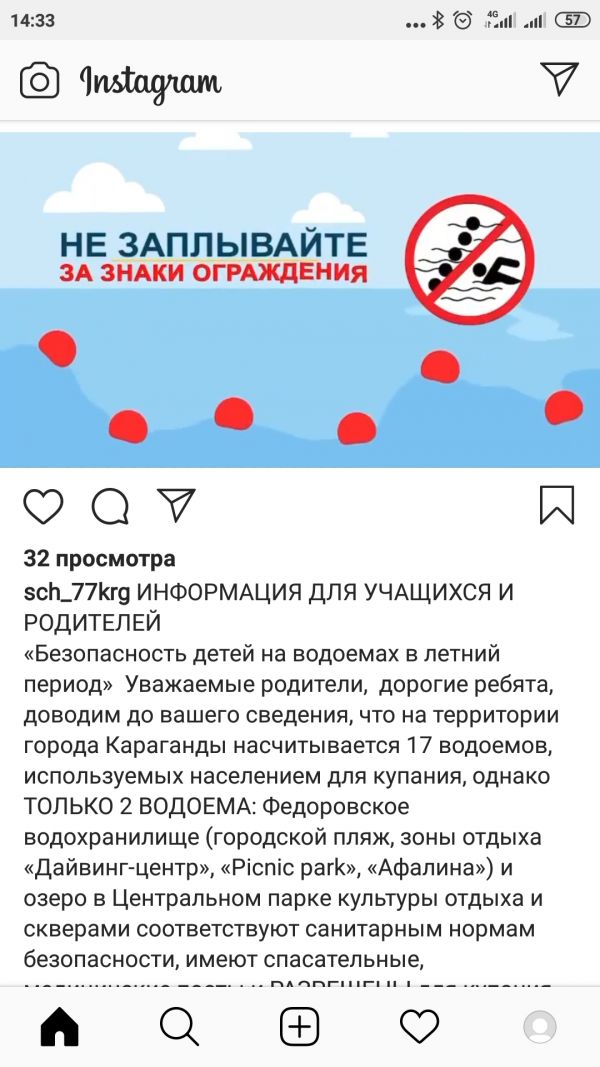The width and height of the screenshot is (600, 1067).
Task: Switch to the Search tab
Action: click(179, 1026)
